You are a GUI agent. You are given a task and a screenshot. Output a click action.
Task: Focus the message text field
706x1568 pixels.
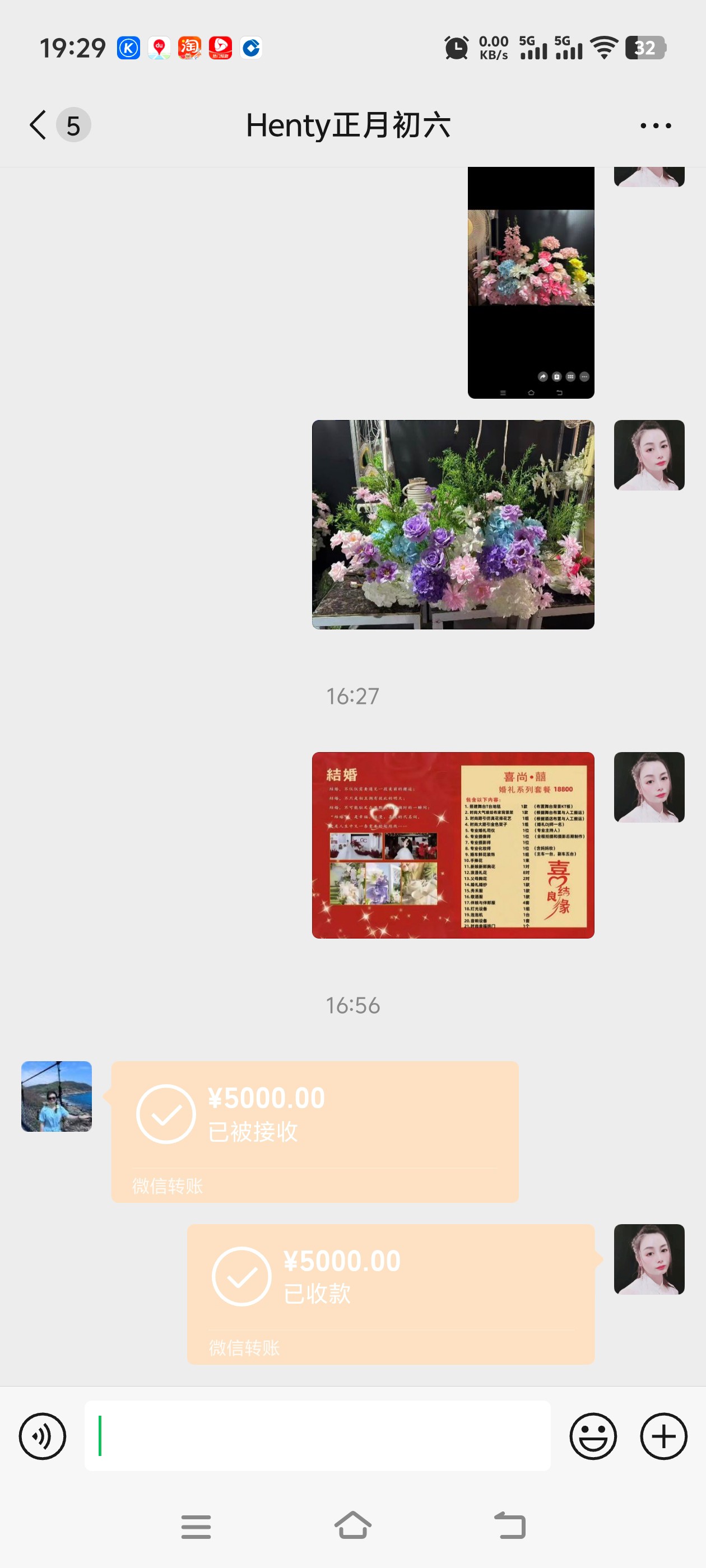(x=317, y=1436)
